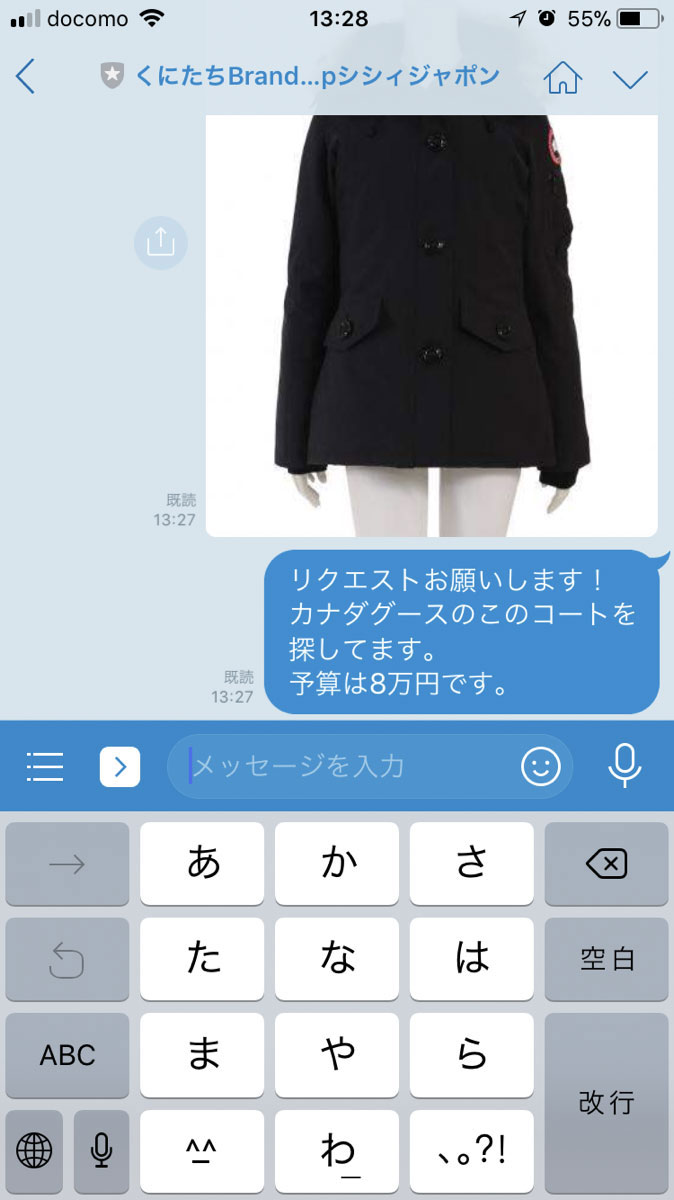
Task: Open the home icon in the header
Action: coord(563,78)
